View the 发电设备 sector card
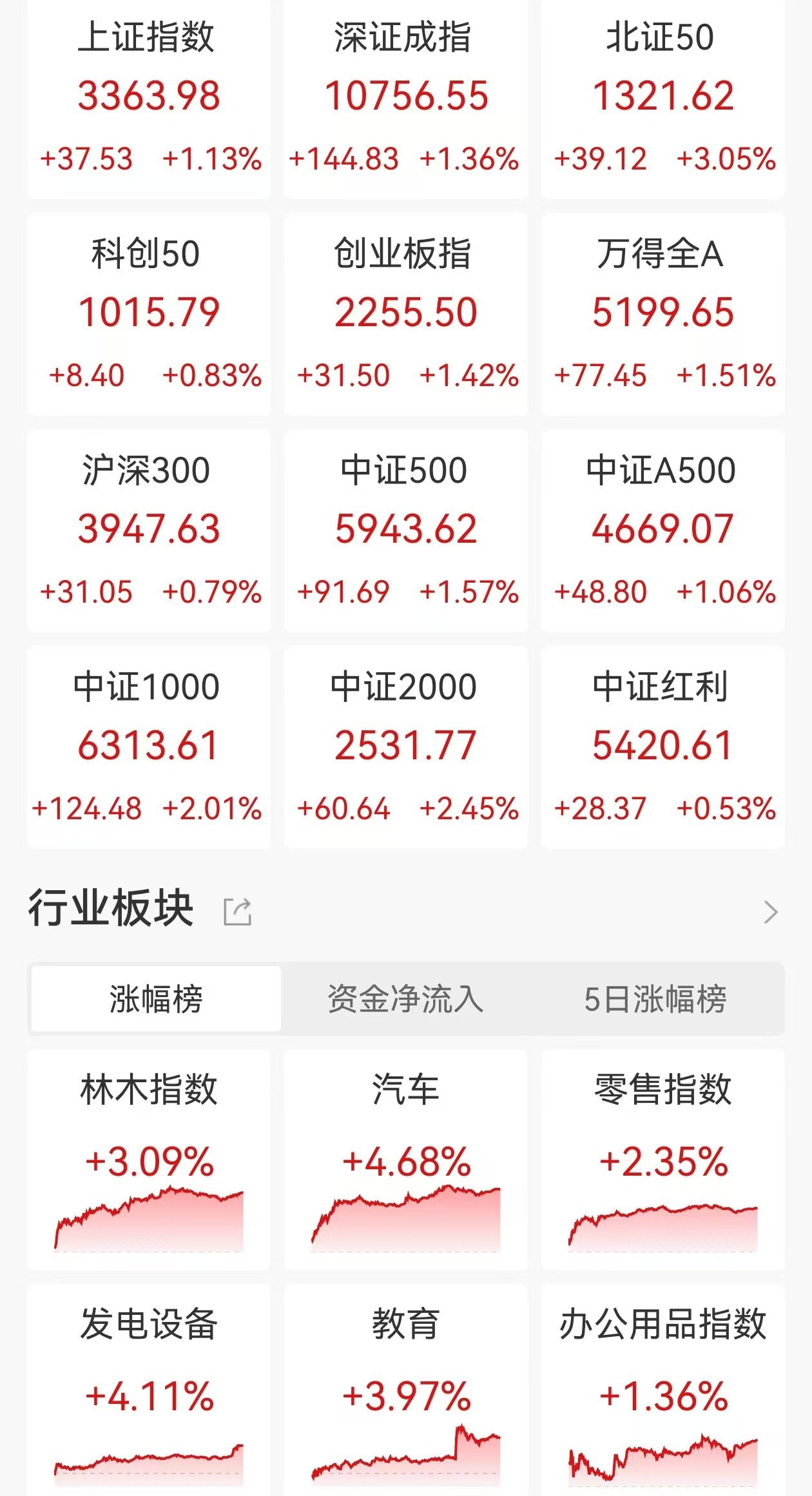The height and width of the screenshot is (1496, 812). tap(149, 1390)
